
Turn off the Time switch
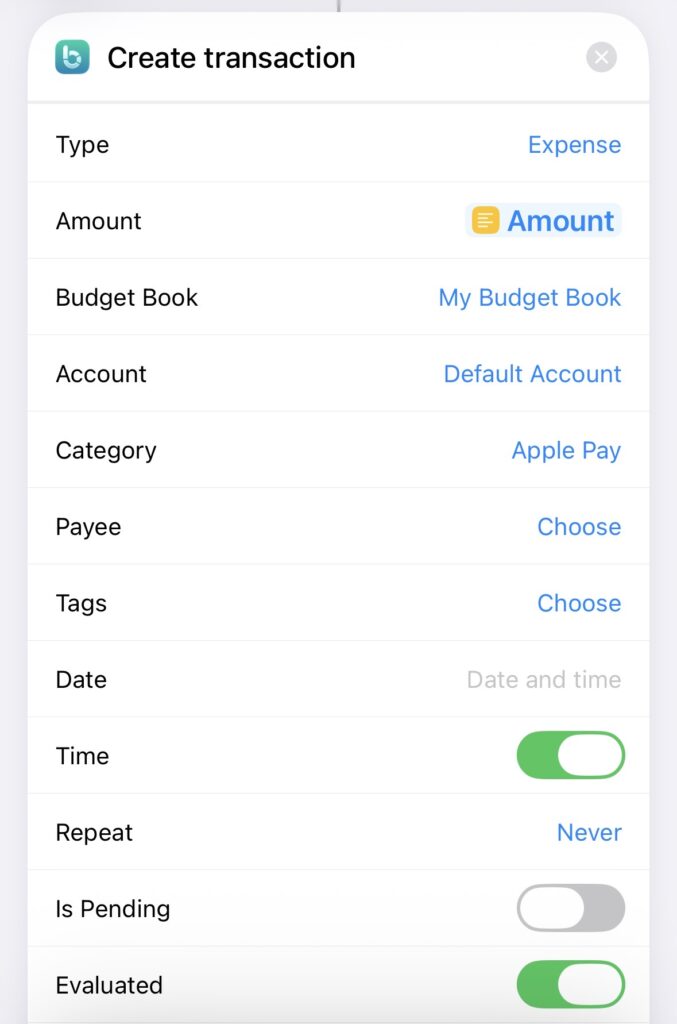[x=570, y=756]
